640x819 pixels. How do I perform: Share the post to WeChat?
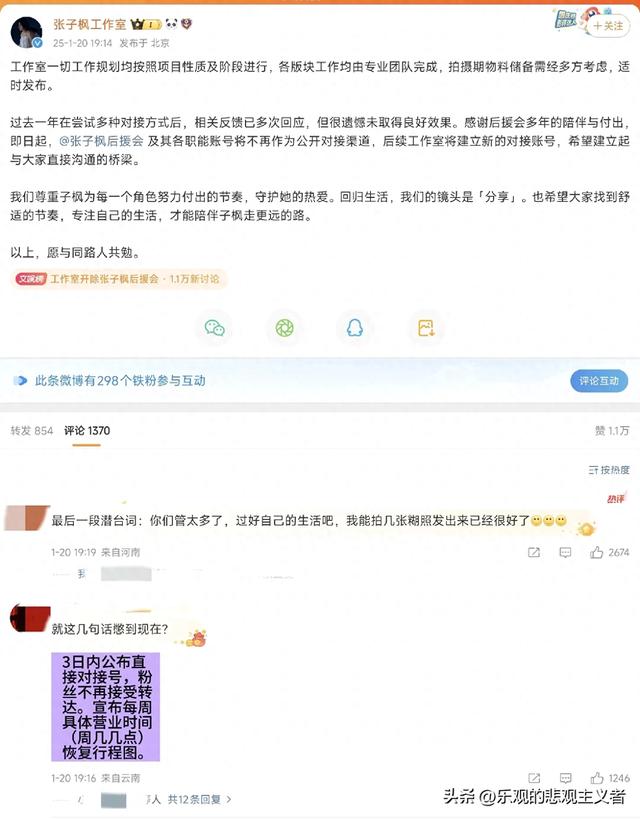[x=214, y=327]
